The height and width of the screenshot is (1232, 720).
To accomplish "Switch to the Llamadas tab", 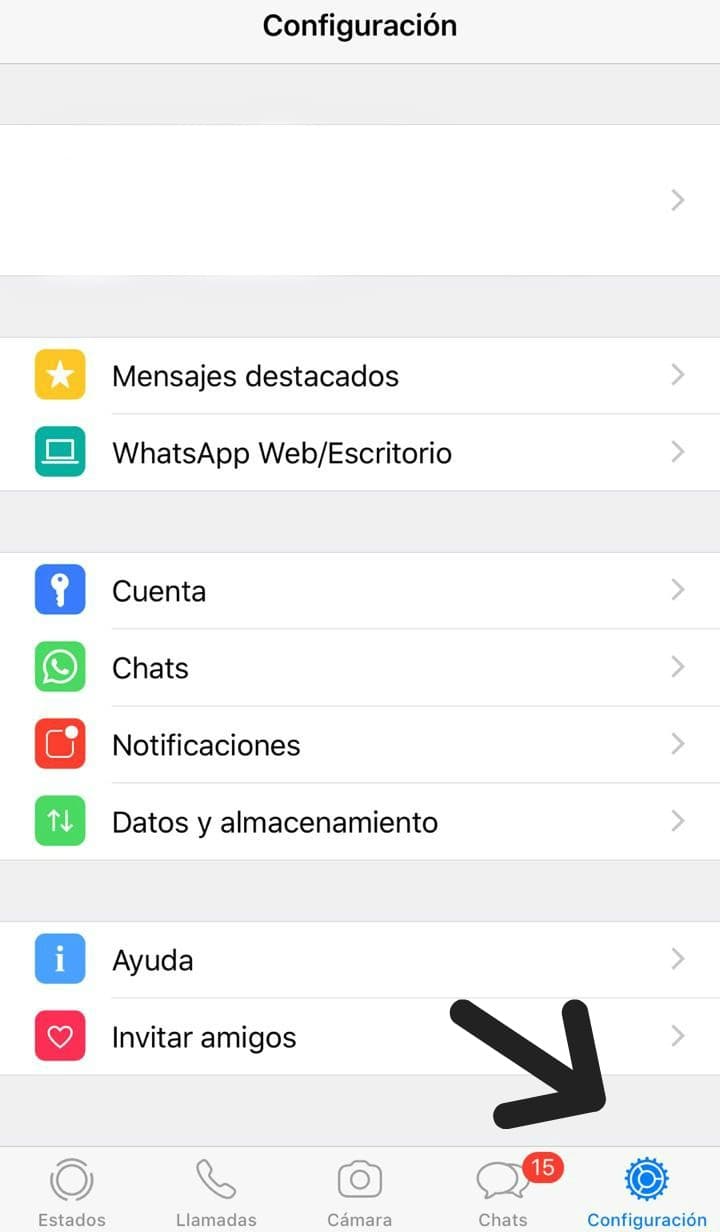I will [216, 1192].
